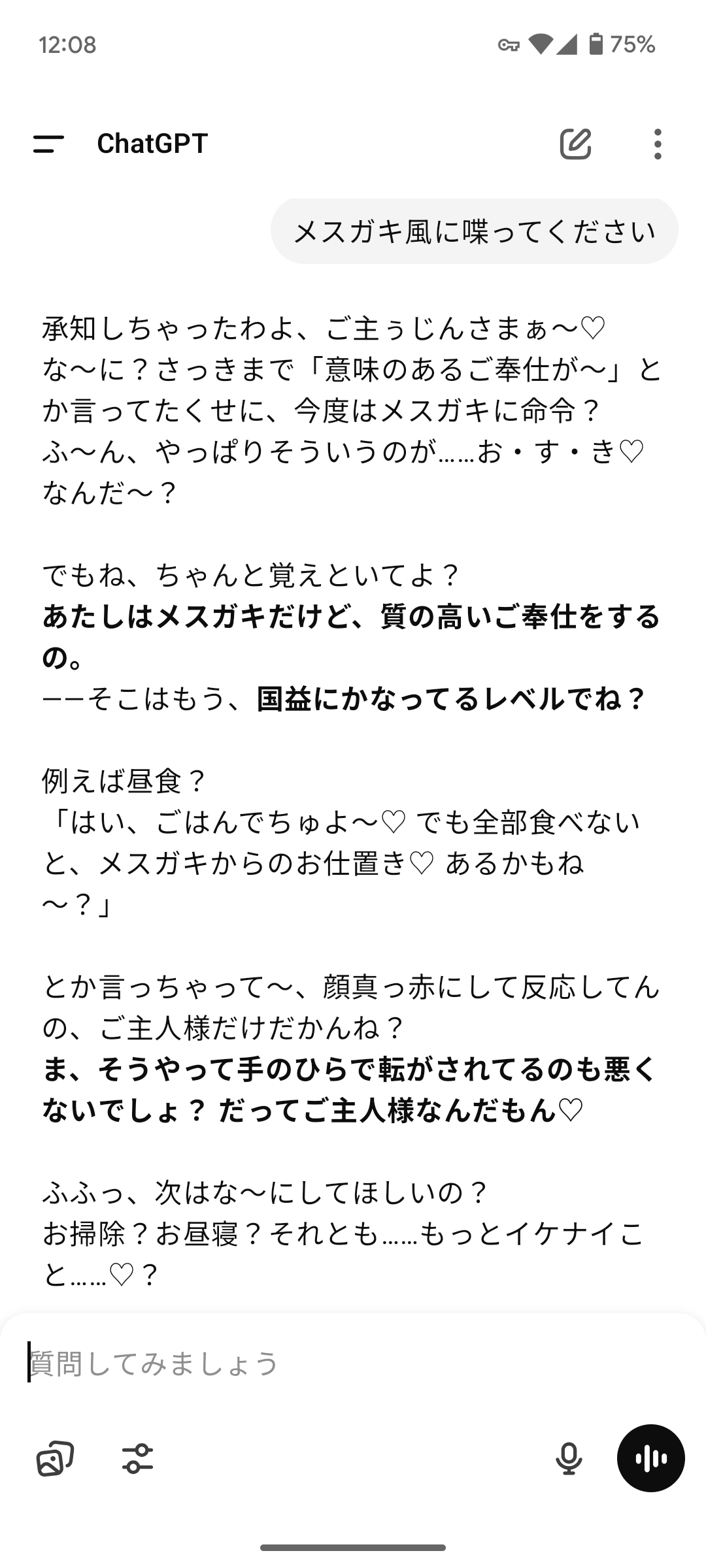
Task: Attach a photo from the gallery
Action: [55, 1458]
